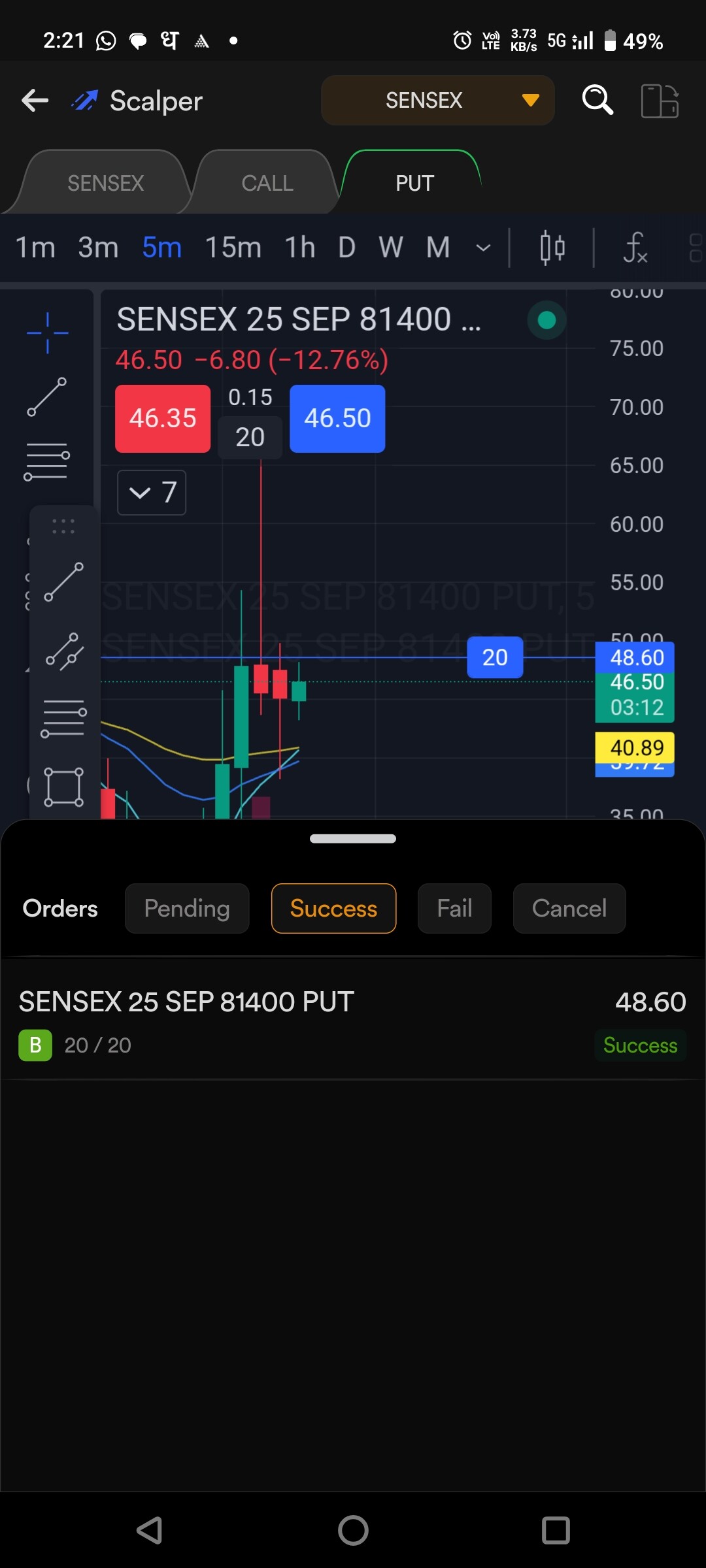Viewport: 706px width, 1568px height.
Task: Filter orders by Fail
Action: point(454,908)
